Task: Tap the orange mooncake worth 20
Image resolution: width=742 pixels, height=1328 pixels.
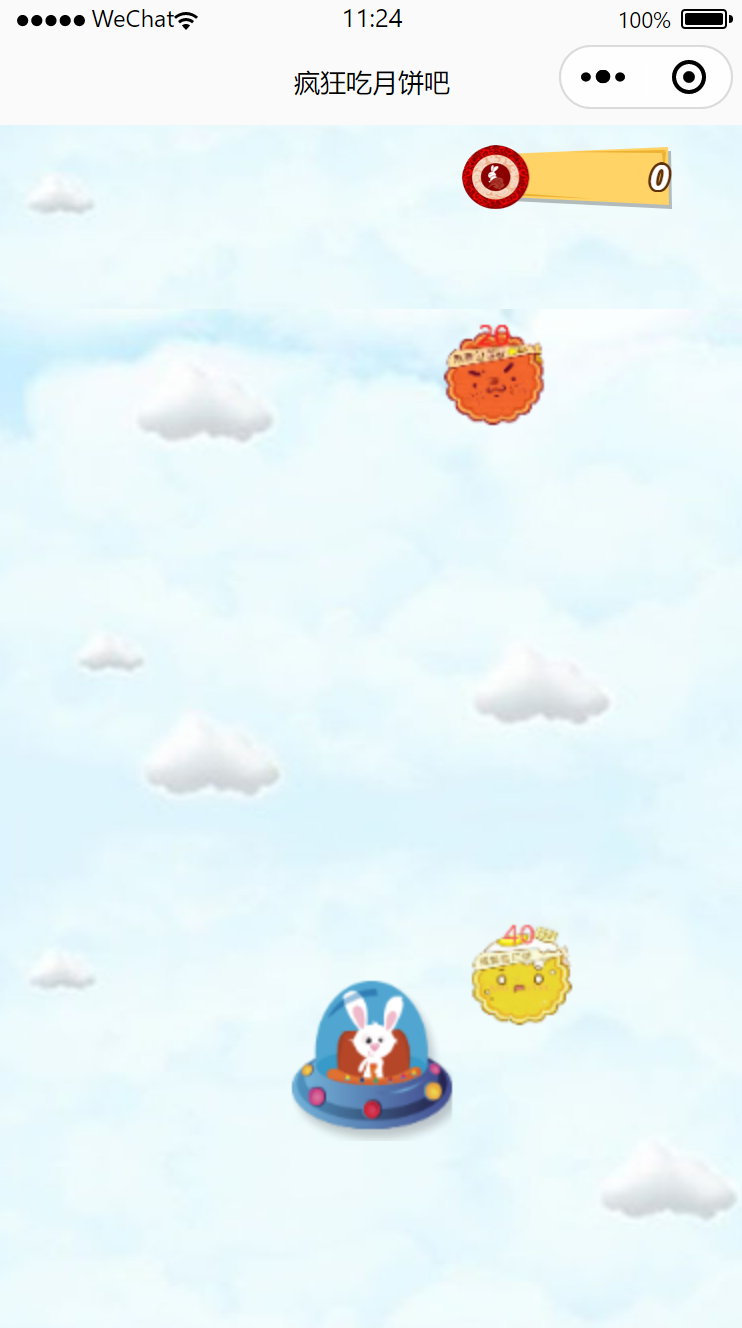Action: click(x=493, y=379)
